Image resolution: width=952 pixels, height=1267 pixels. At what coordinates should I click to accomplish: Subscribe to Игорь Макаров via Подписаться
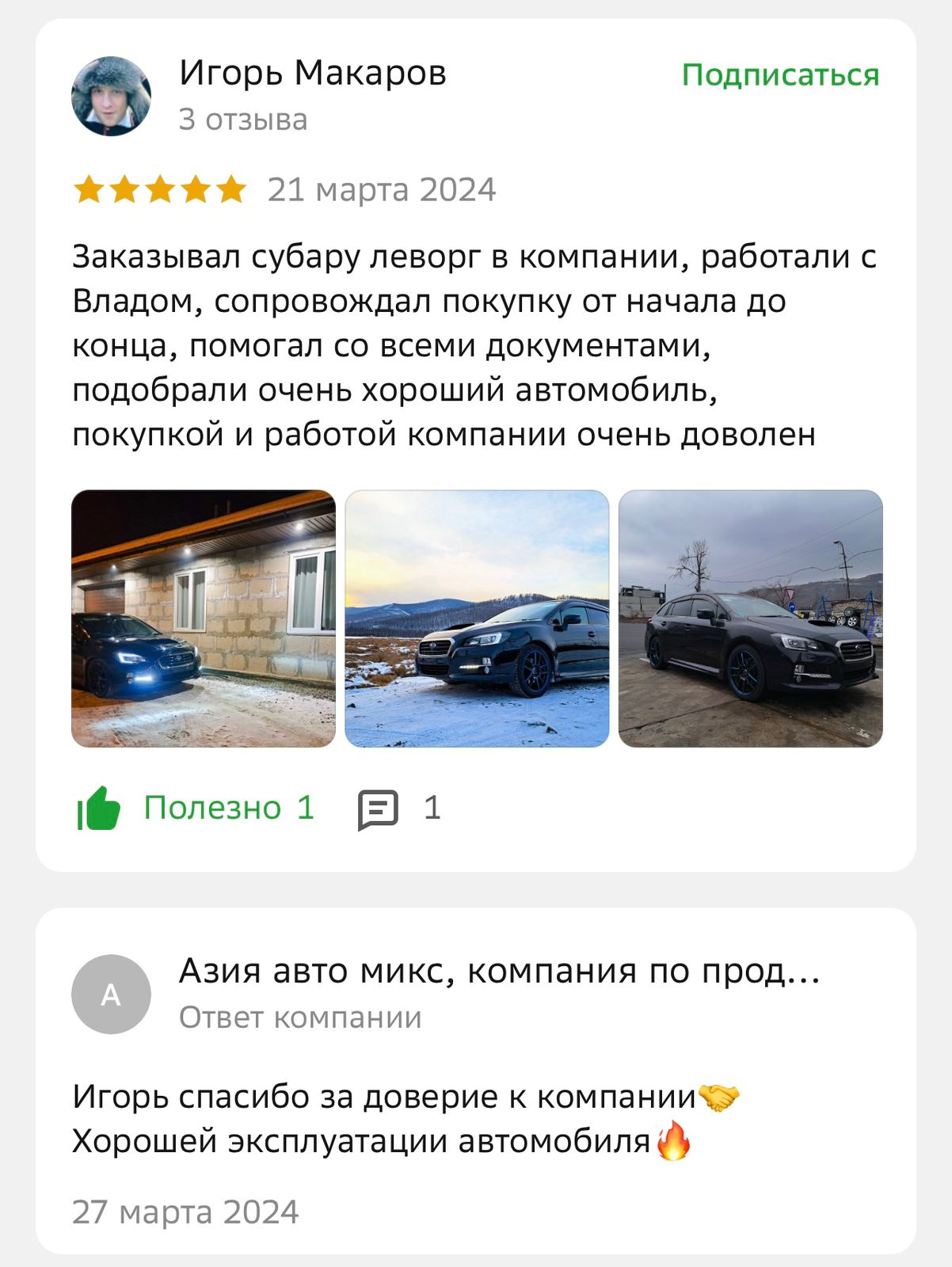pyautogui.click(x=780, y=75)
